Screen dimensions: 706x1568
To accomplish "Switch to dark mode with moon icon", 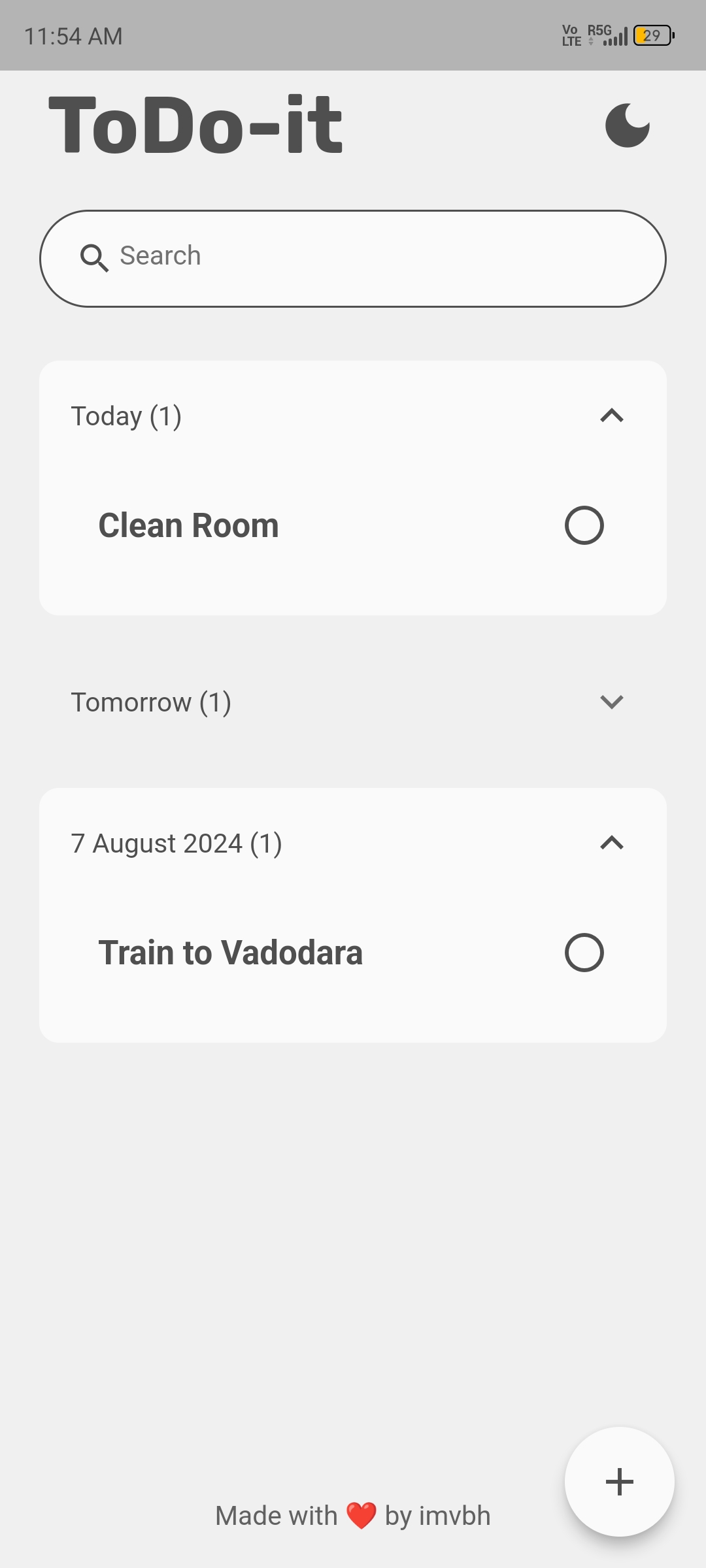I will [627, 125].
